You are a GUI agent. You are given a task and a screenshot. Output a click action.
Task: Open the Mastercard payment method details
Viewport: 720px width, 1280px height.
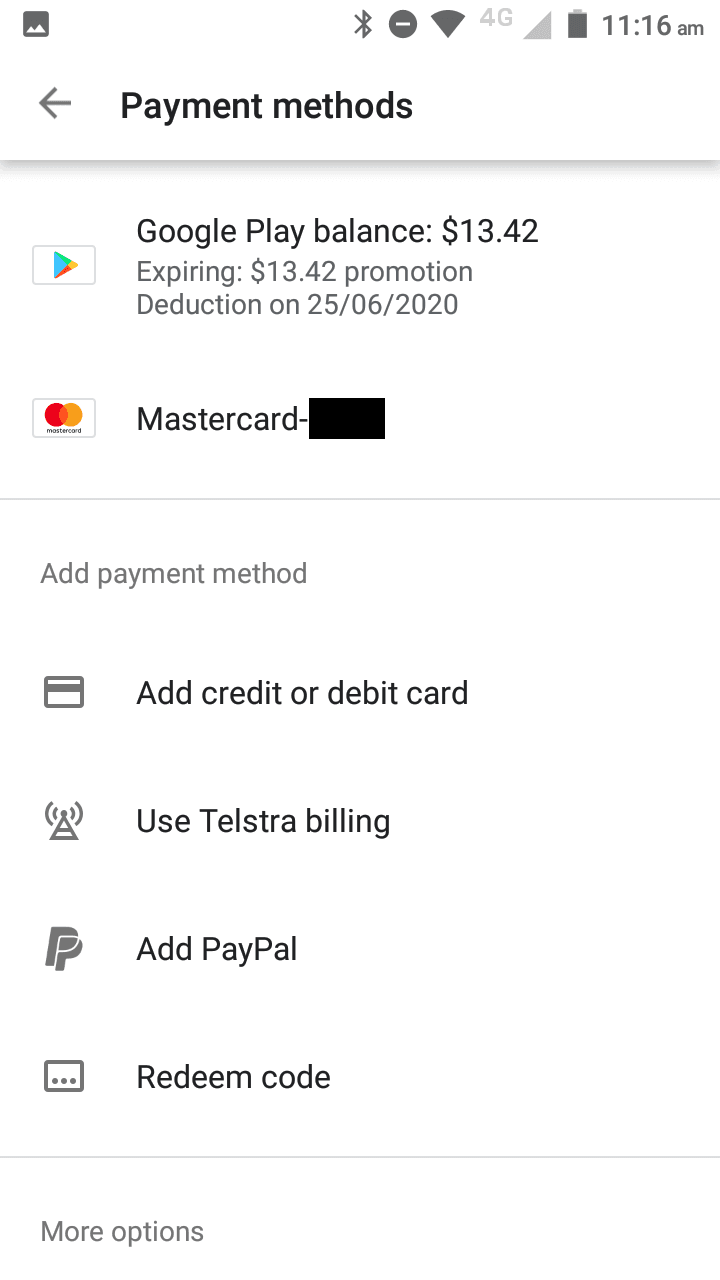point(260,418)
